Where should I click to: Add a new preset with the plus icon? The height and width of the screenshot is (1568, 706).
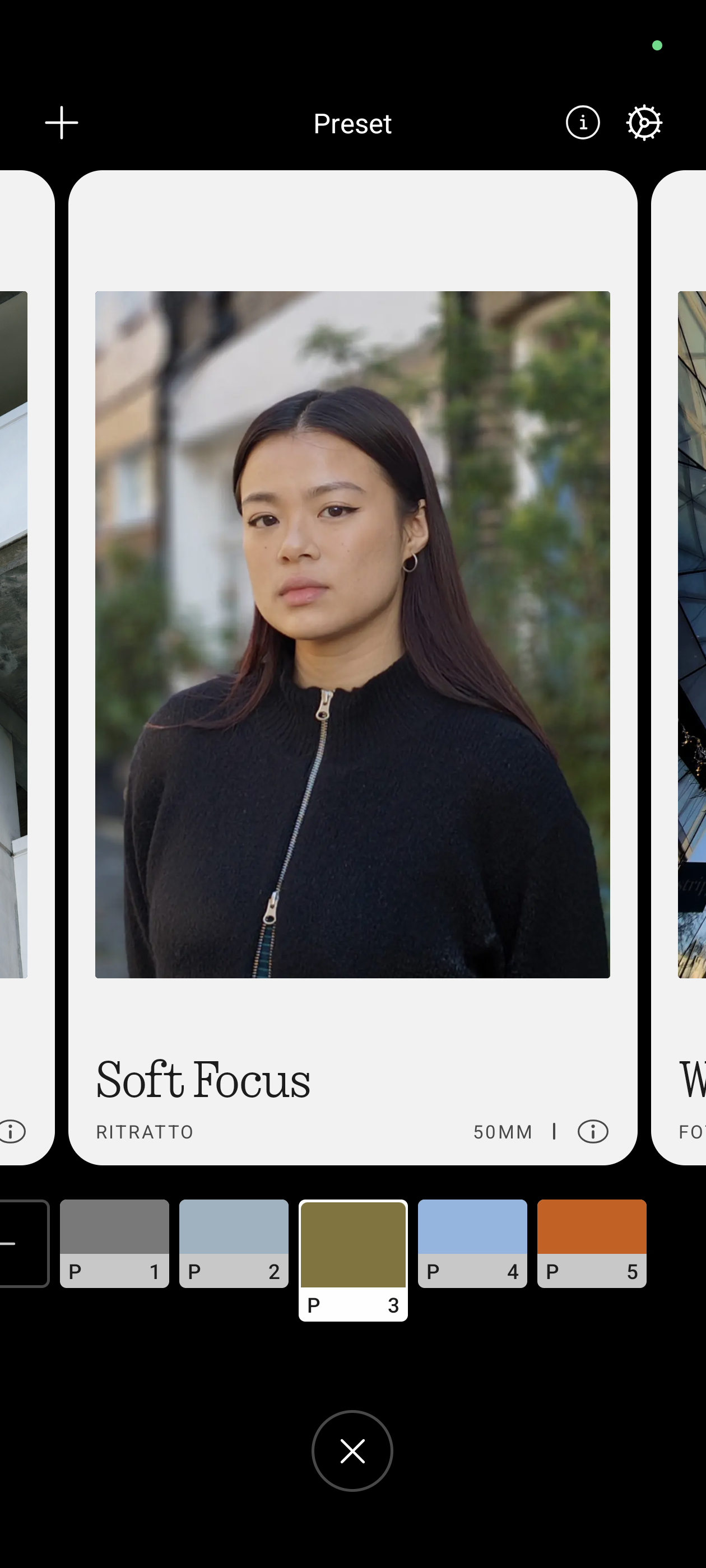coord(62,123)
